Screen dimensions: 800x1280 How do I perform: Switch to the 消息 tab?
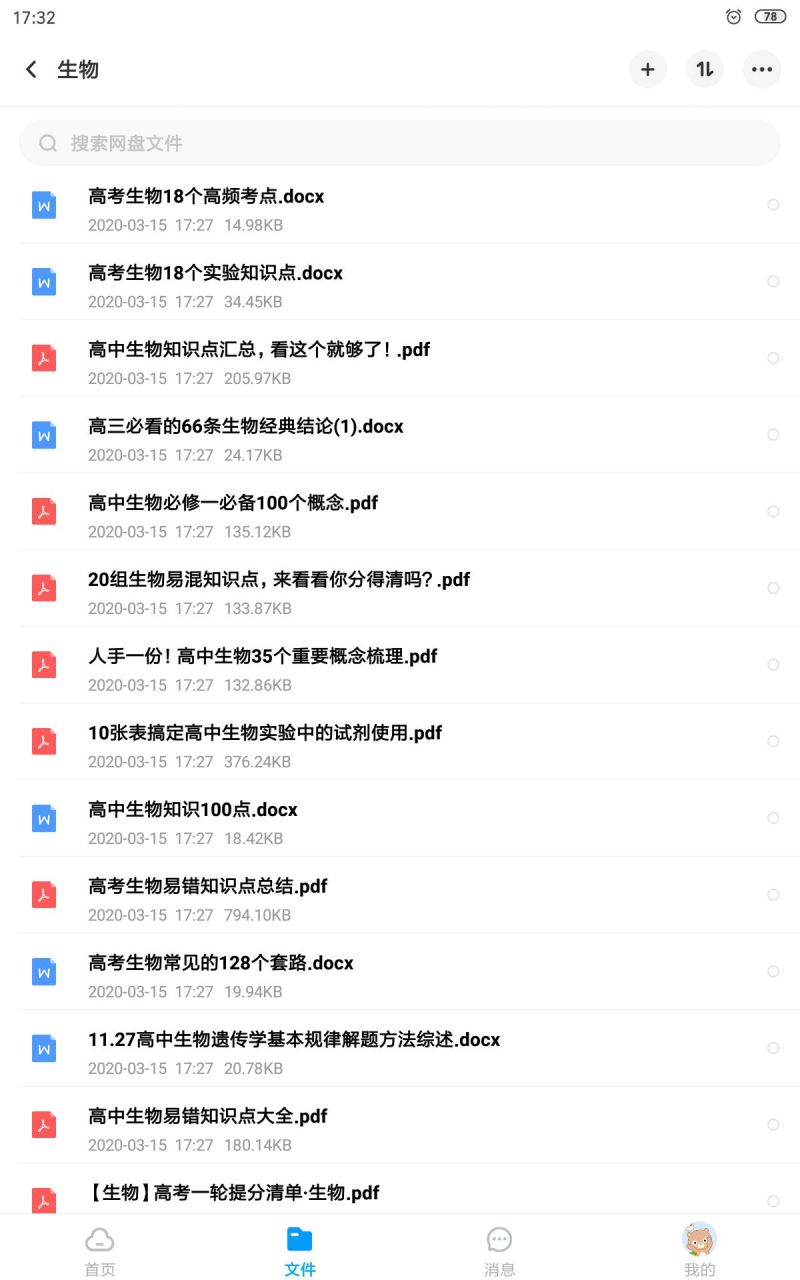point(500,1251)
